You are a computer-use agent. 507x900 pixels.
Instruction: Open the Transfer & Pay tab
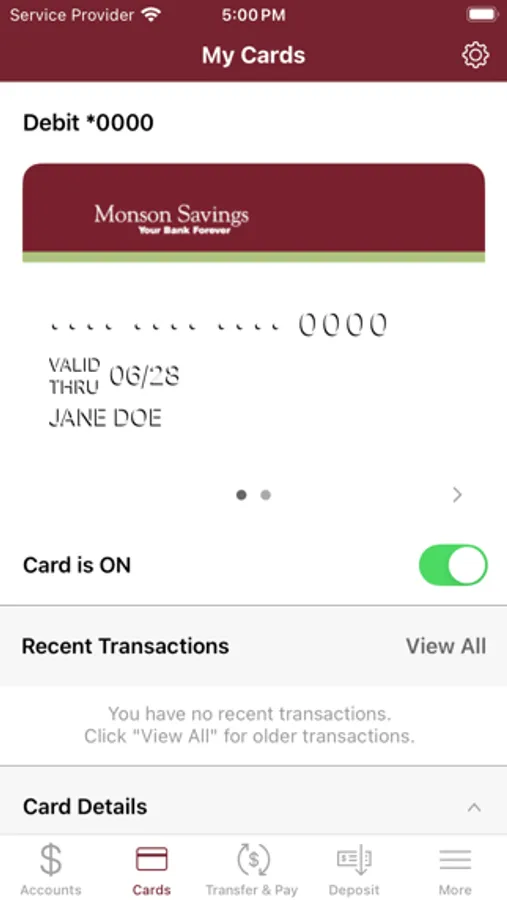pyautogui.click(x=252, y=868)
